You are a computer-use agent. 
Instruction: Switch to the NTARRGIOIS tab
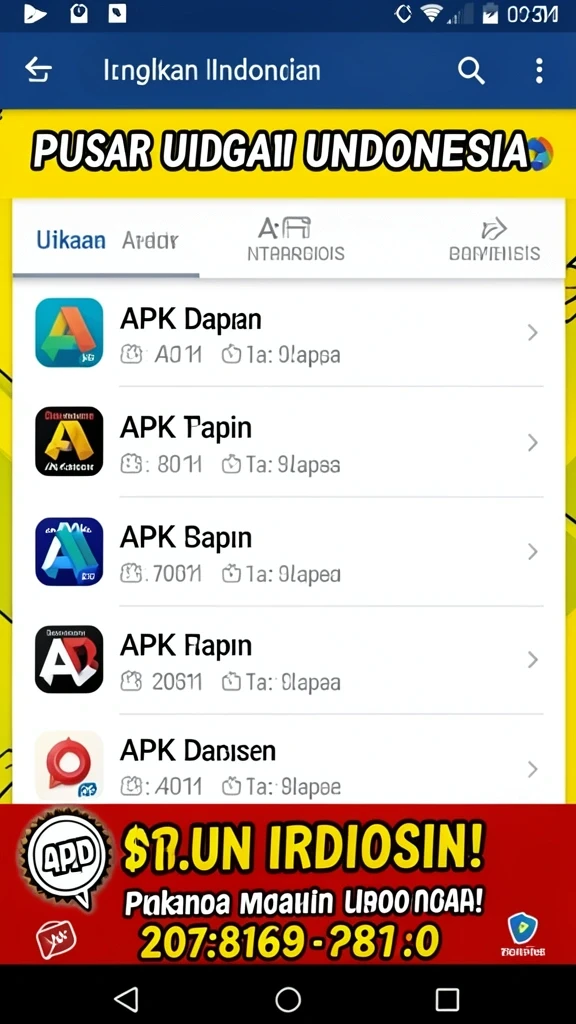pos(296,240)
